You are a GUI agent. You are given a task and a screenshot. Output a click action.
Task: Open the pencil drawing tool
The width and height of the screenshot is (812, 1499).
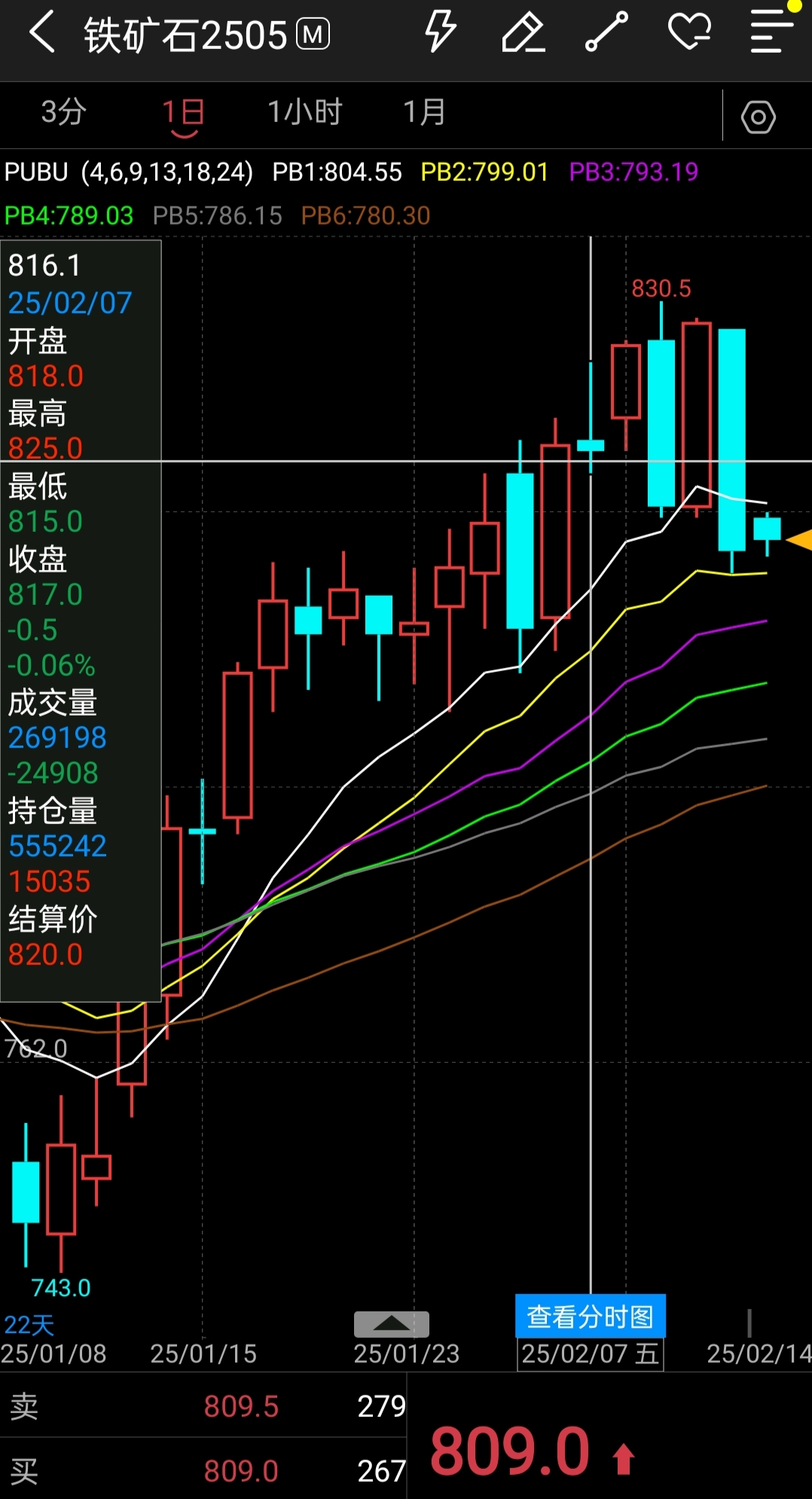tap(523, 32)
